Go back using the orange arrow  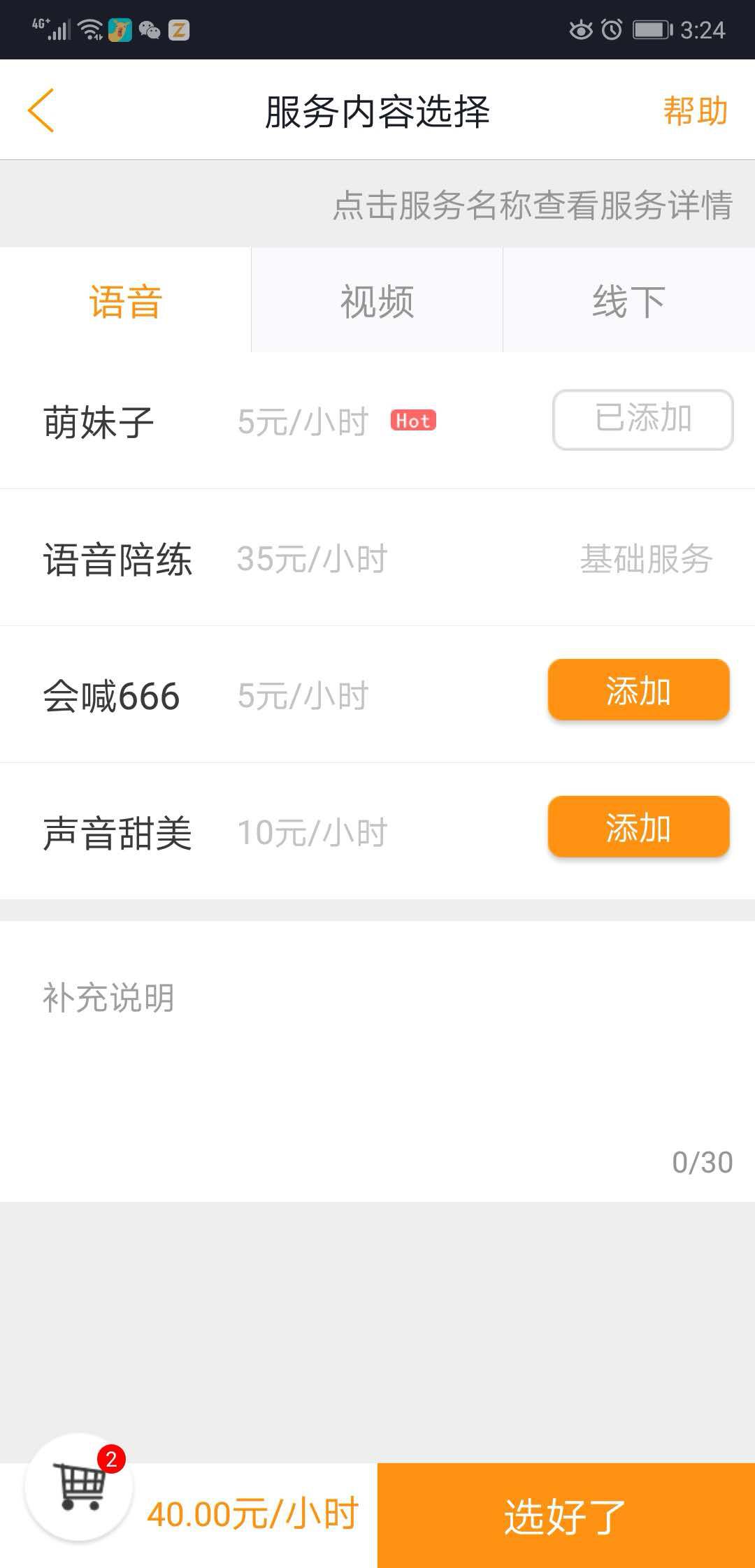[41, 110]
